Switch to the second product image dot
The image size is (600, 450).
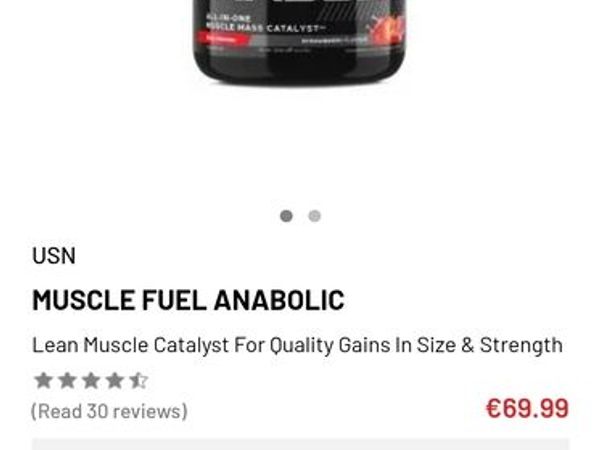pos(314,216)
